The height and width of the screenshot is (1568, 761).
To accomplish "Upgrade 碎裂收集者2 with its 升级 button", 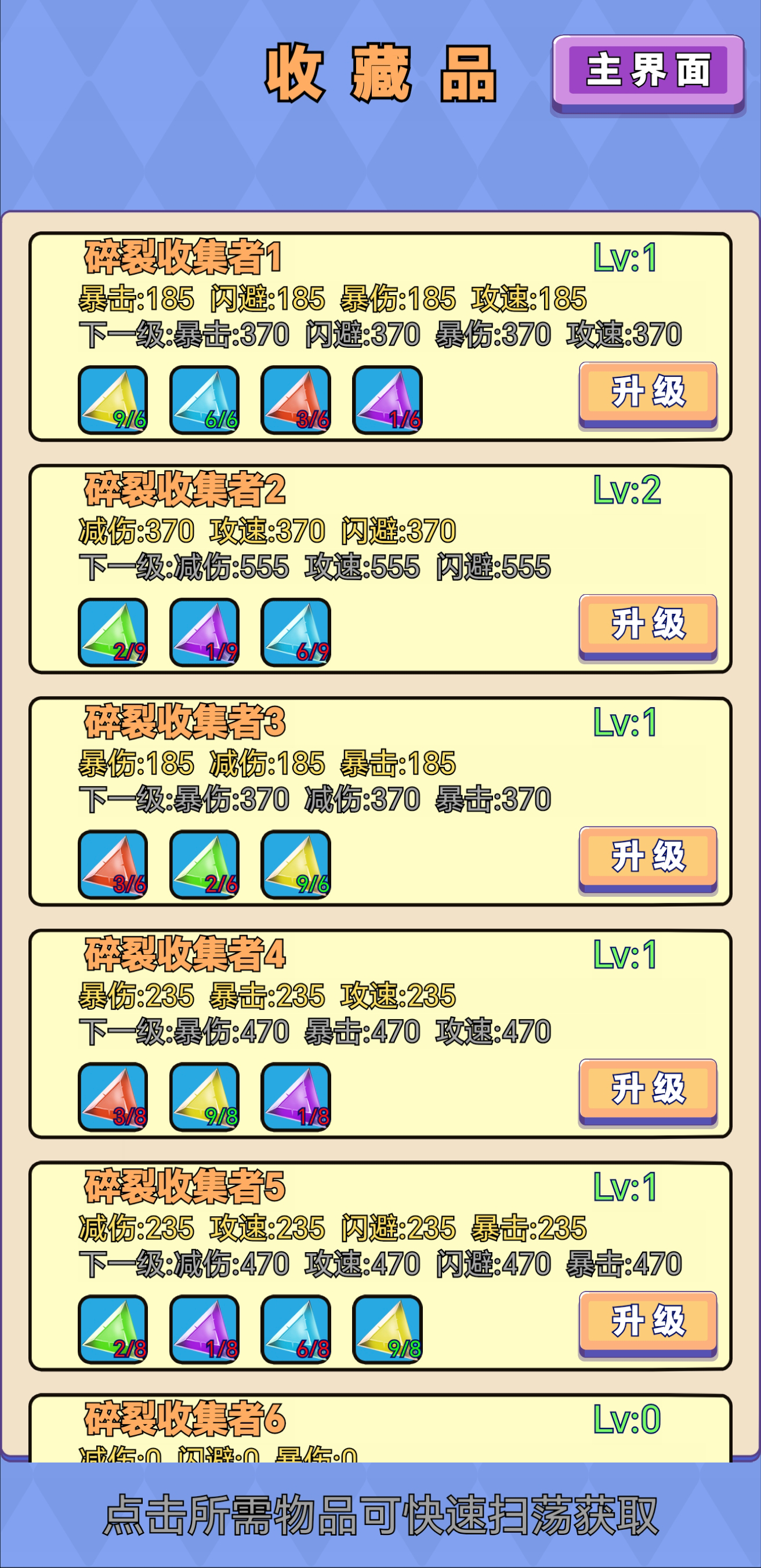I will [648, 625].
